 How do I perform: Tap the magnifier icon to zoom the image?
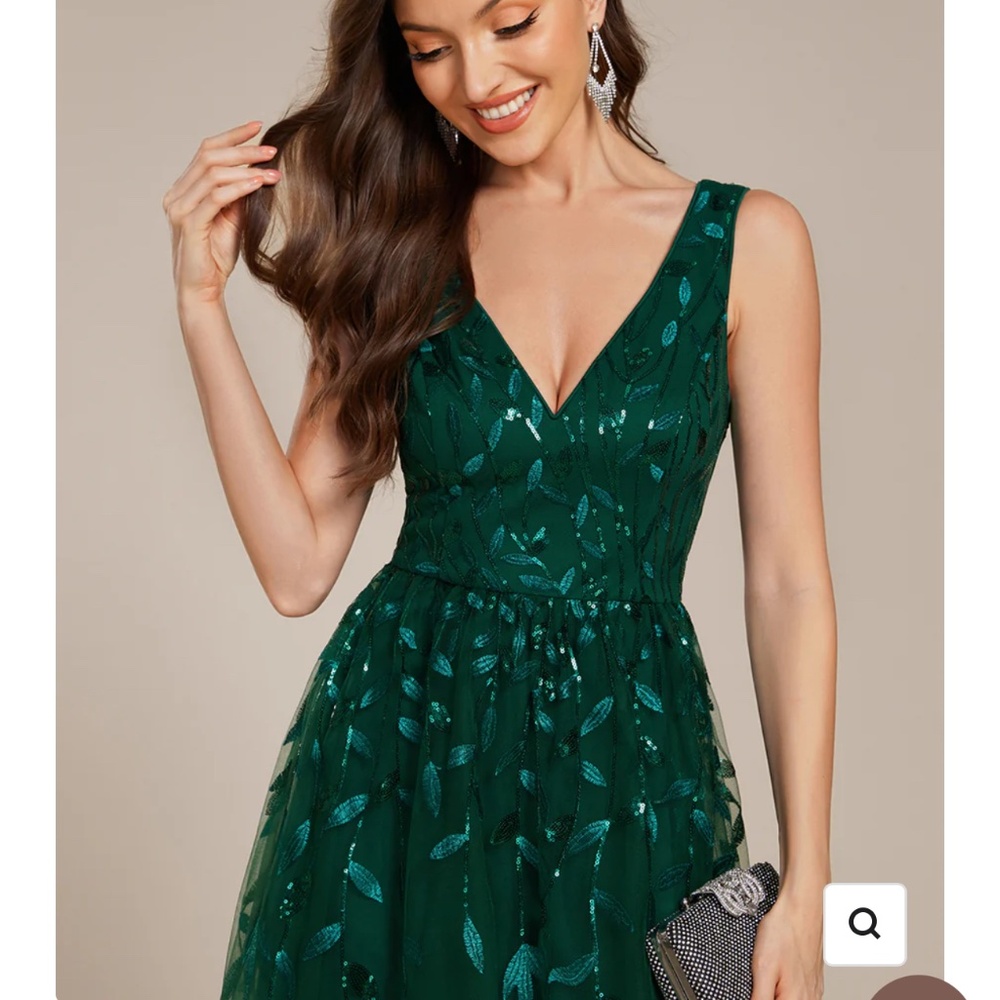[865, 924]
